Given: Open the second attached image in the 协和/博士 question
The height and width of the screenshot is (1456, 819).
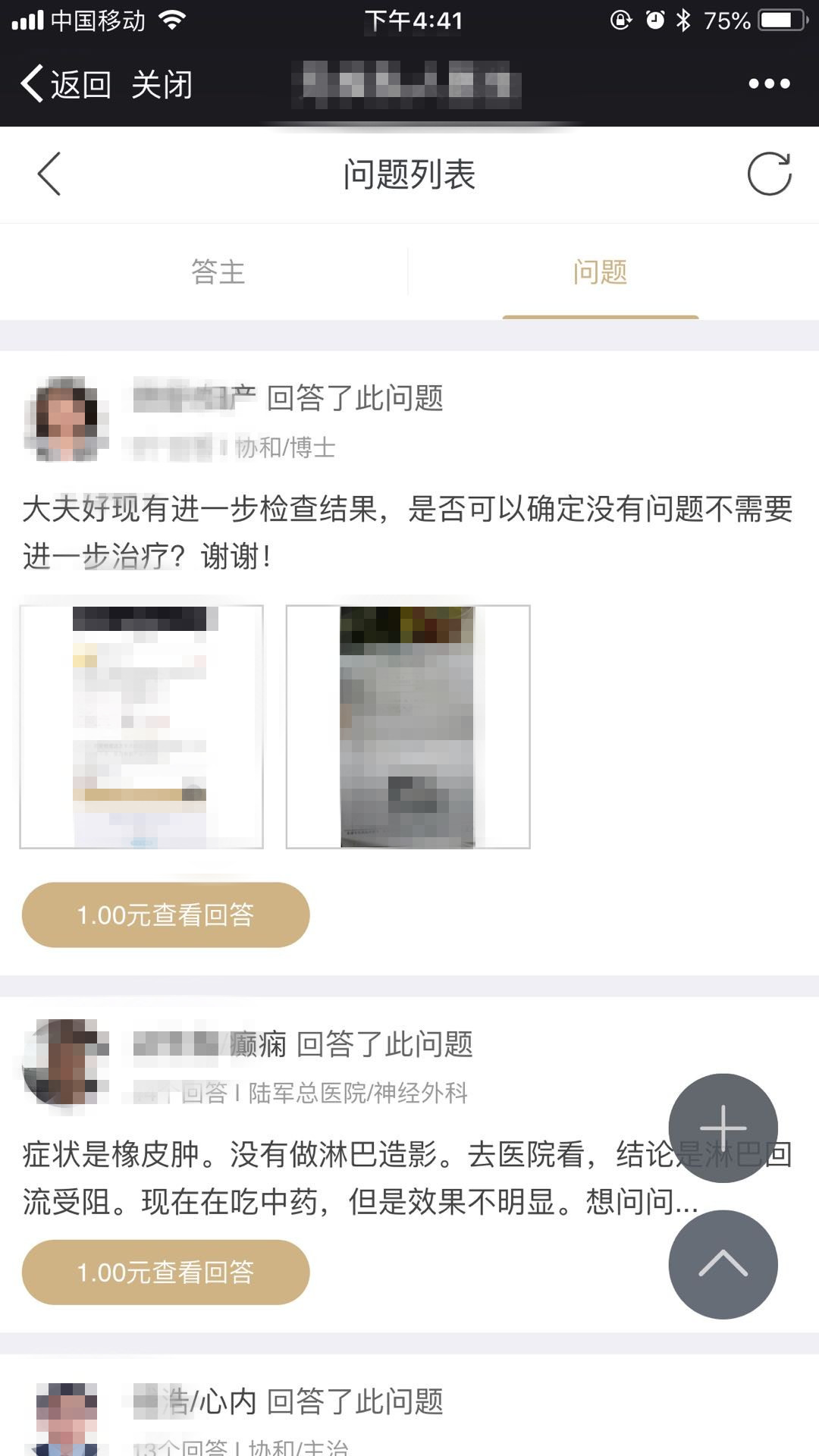Looking at the screenshot, I should tap(408, 726).
